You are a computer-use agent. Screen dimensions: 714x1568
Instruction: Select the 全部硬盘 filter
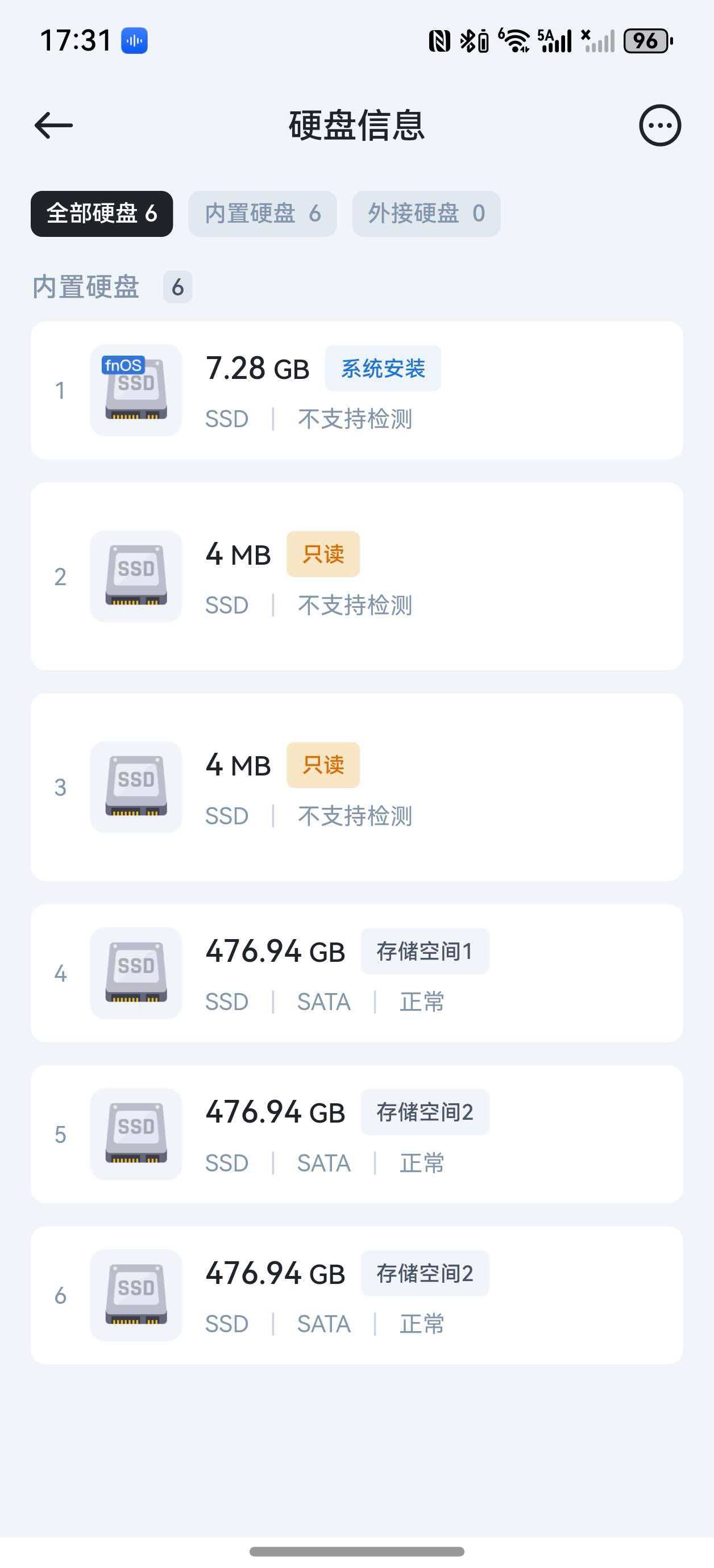(x=101, y=213)
